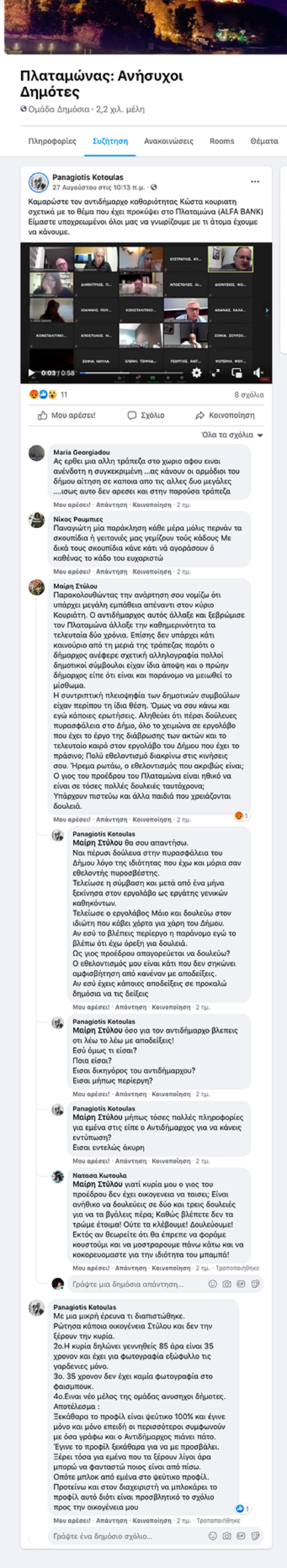The height and width of the screenshot is (1568, 287).
Task: Play the video in the post
Action: pos(32,372)
